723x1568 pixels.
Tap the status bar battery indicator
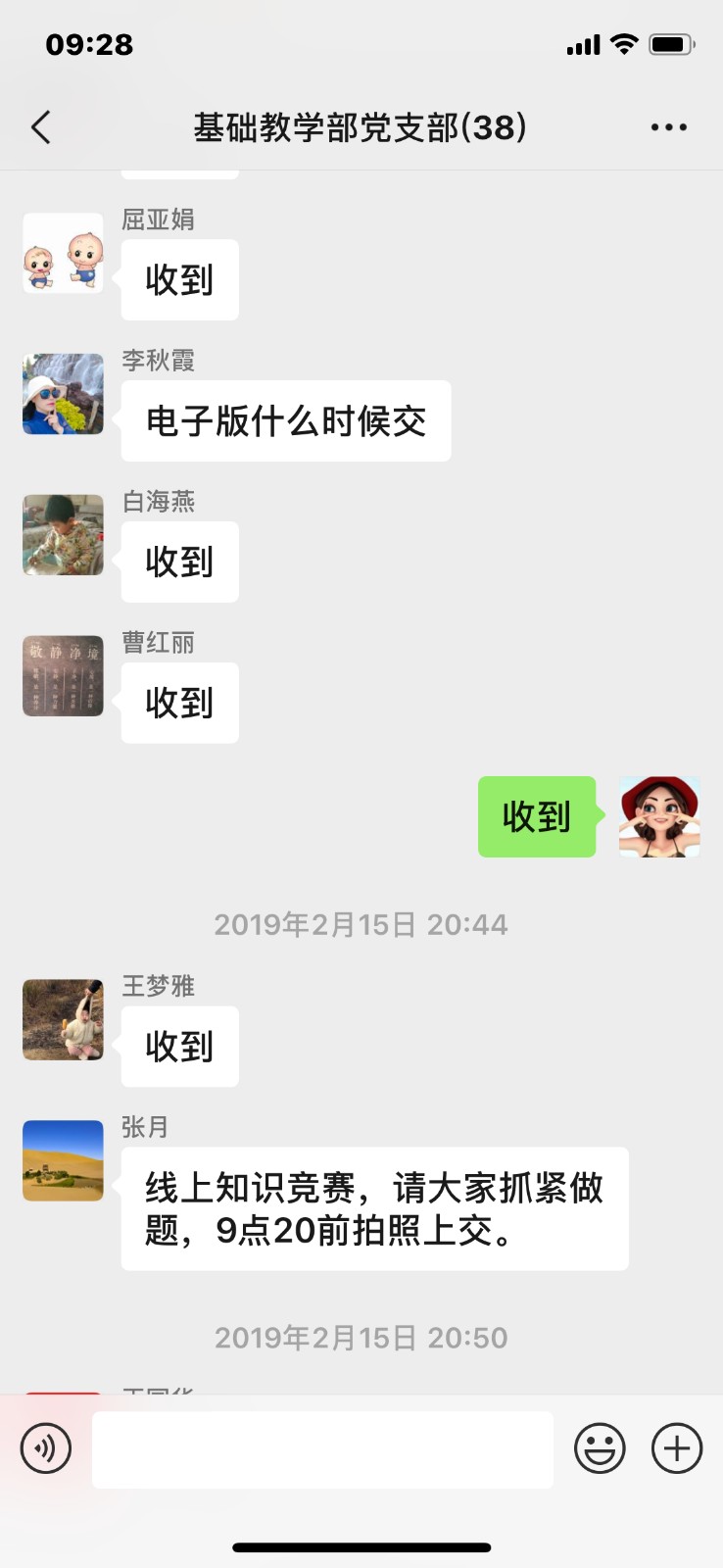[x=672, y=43]
